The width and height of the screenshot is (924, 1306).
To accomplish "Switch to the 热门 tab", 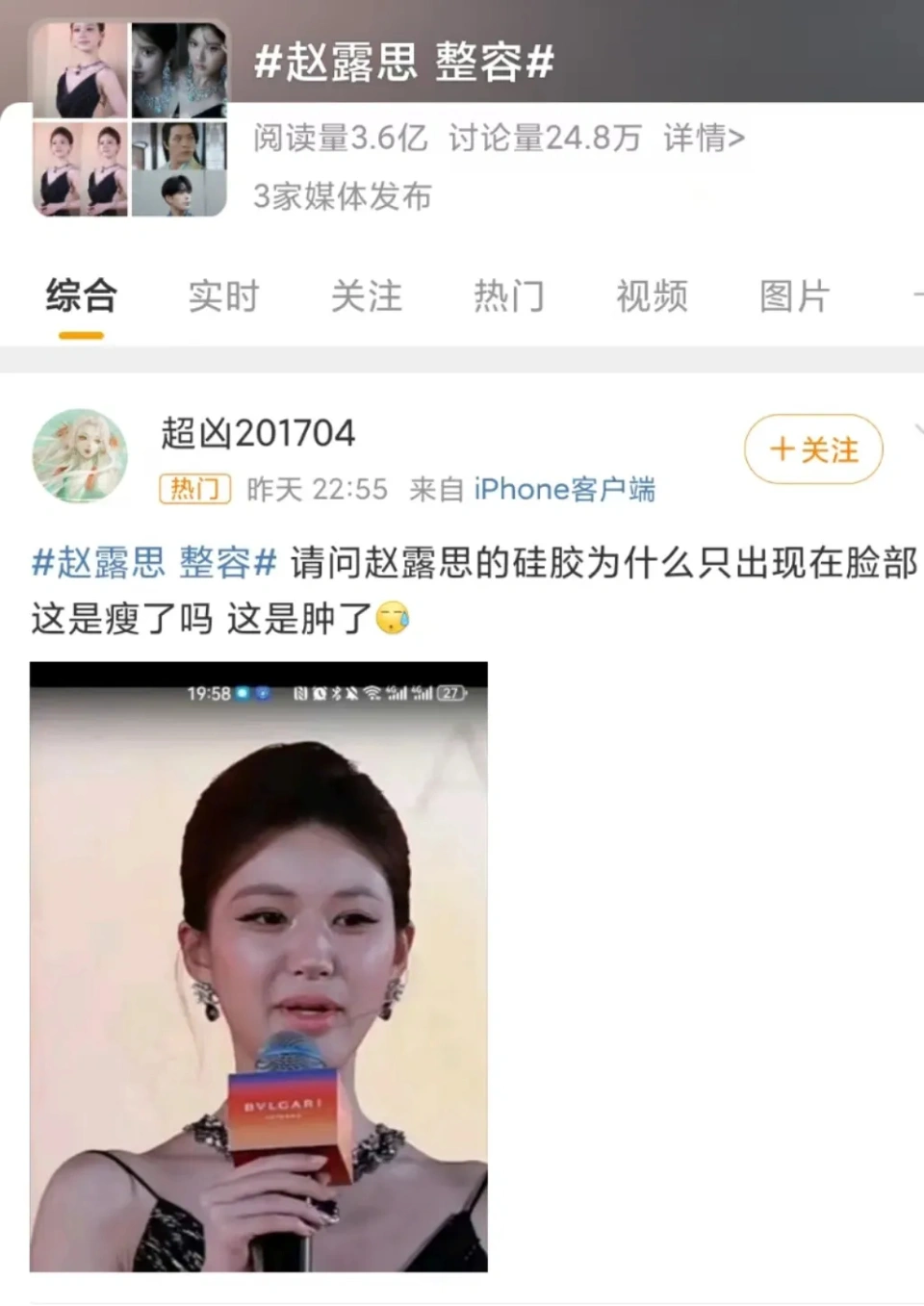I will pos(508,296).
